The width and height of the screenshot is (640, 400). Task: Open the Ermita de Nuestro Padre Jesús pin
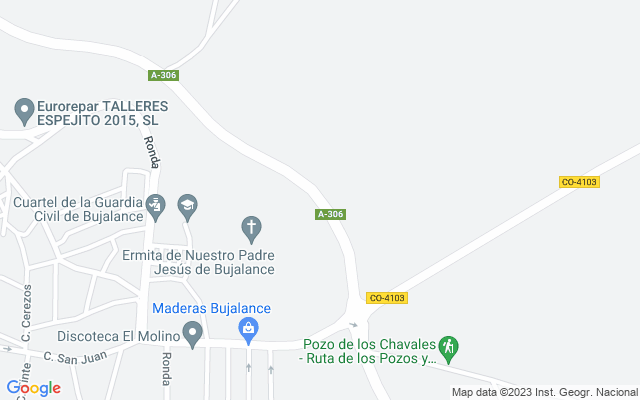[251, 230]
